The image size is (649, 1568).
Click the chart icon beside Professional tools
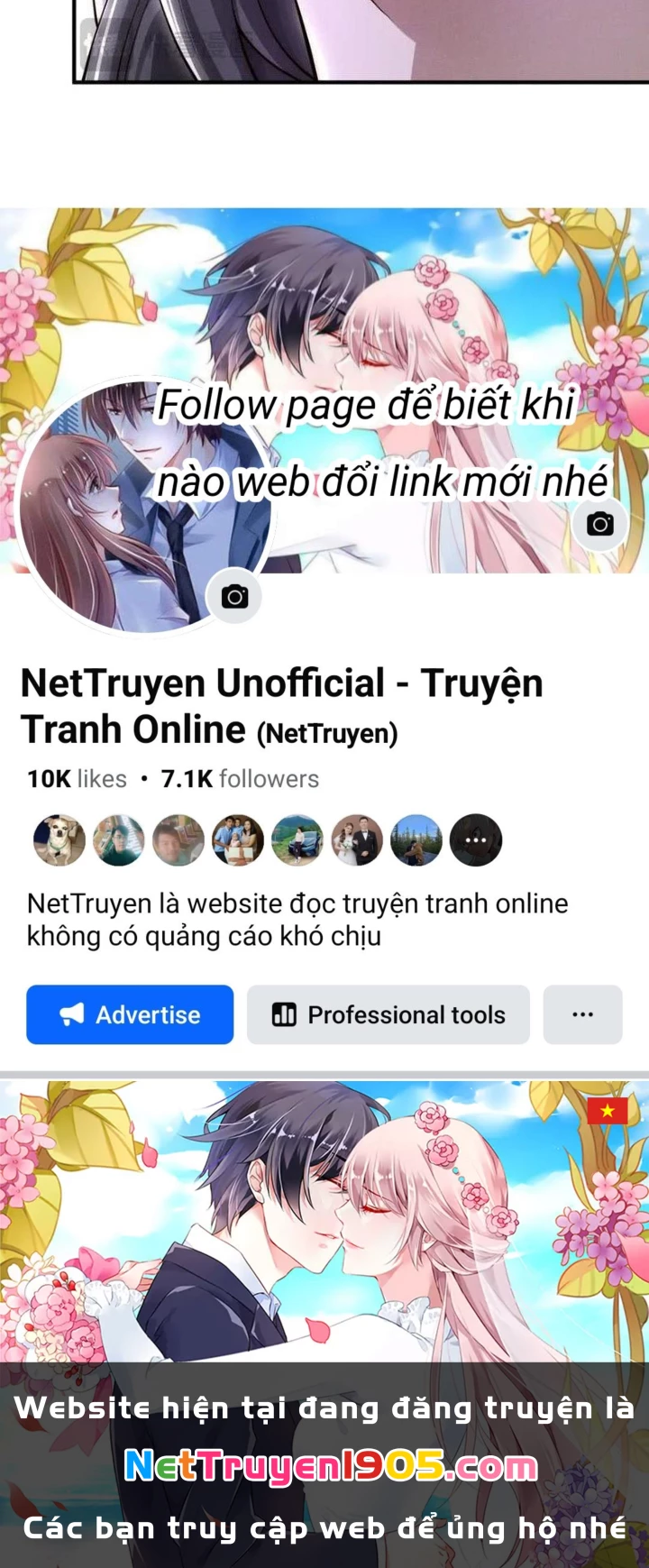[x=284, y=1014]
